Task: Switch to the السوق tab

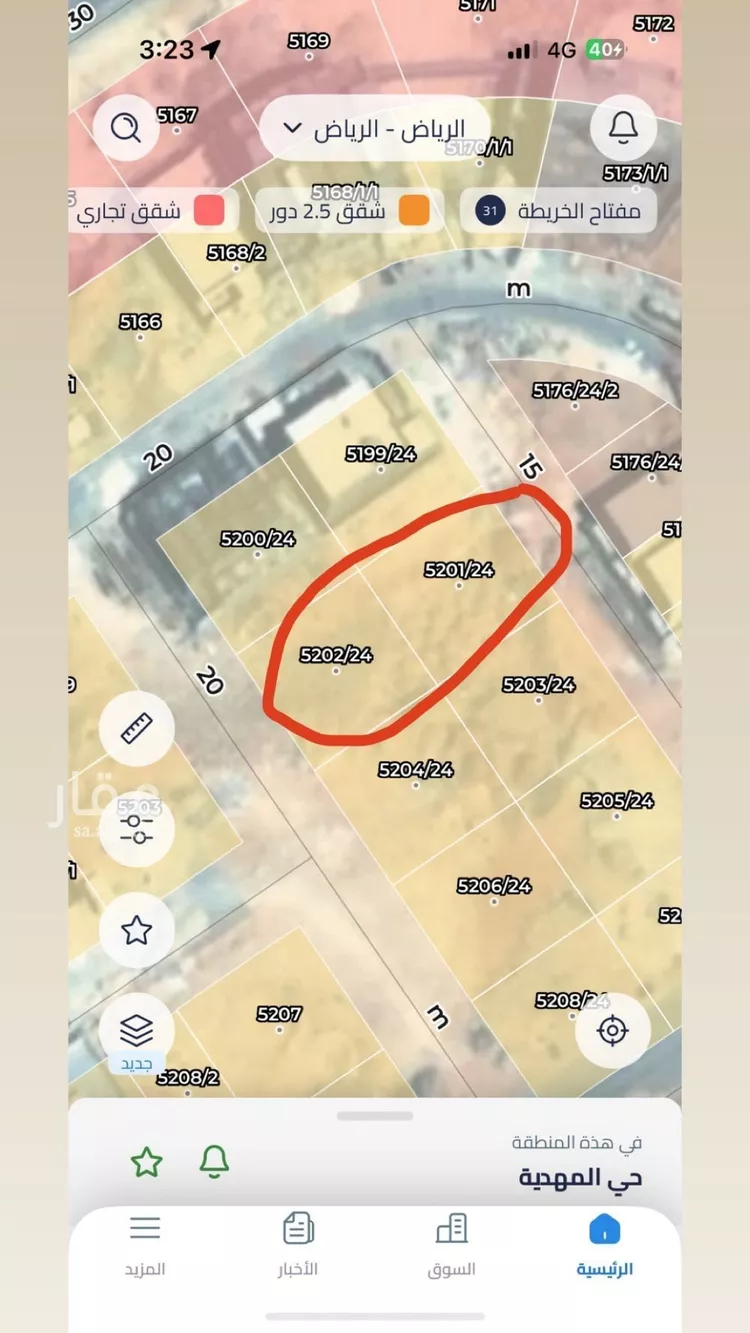Action: [x=451, y=1245]
